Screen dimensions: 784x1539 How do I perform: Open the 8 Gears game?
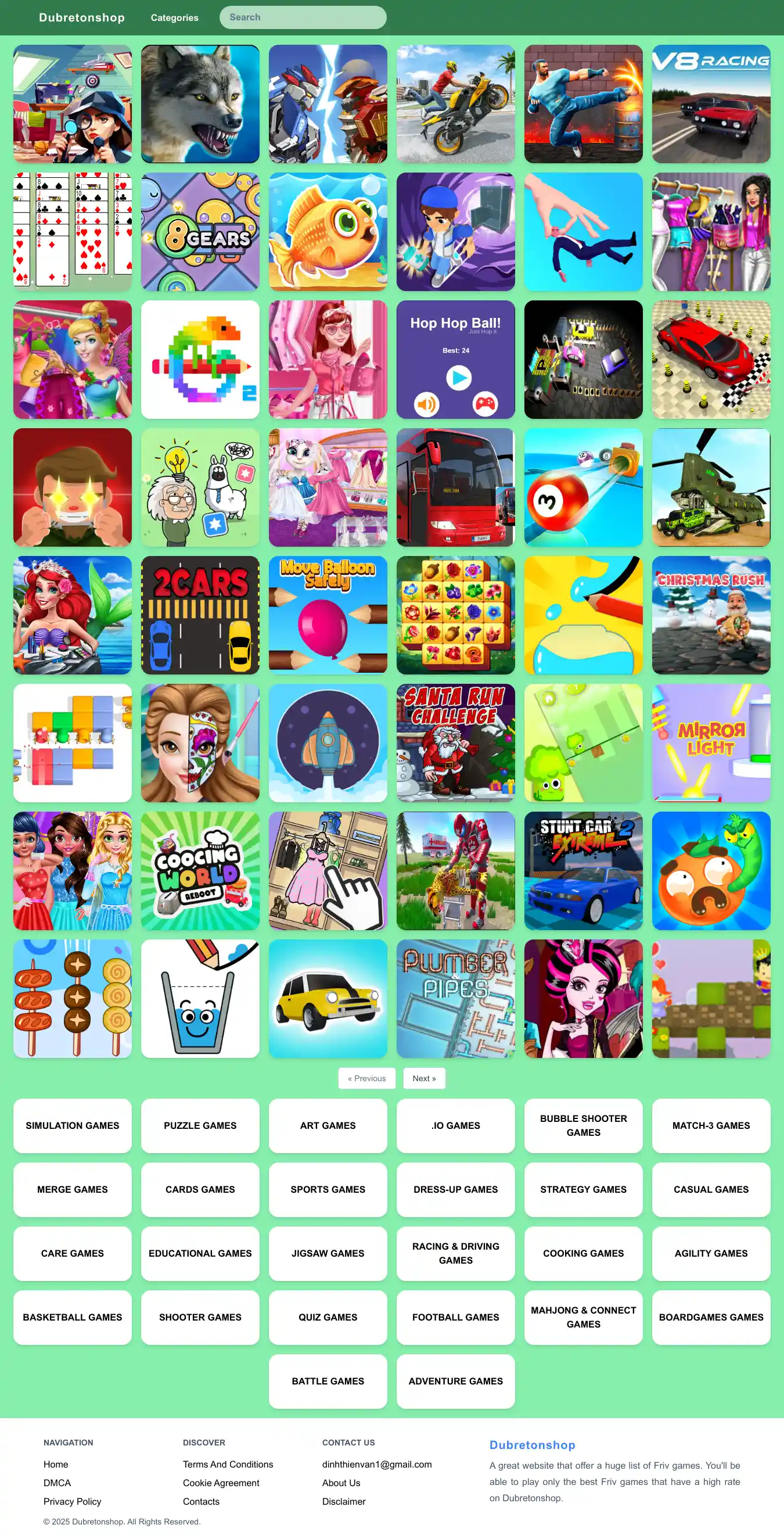coord(200,232)
